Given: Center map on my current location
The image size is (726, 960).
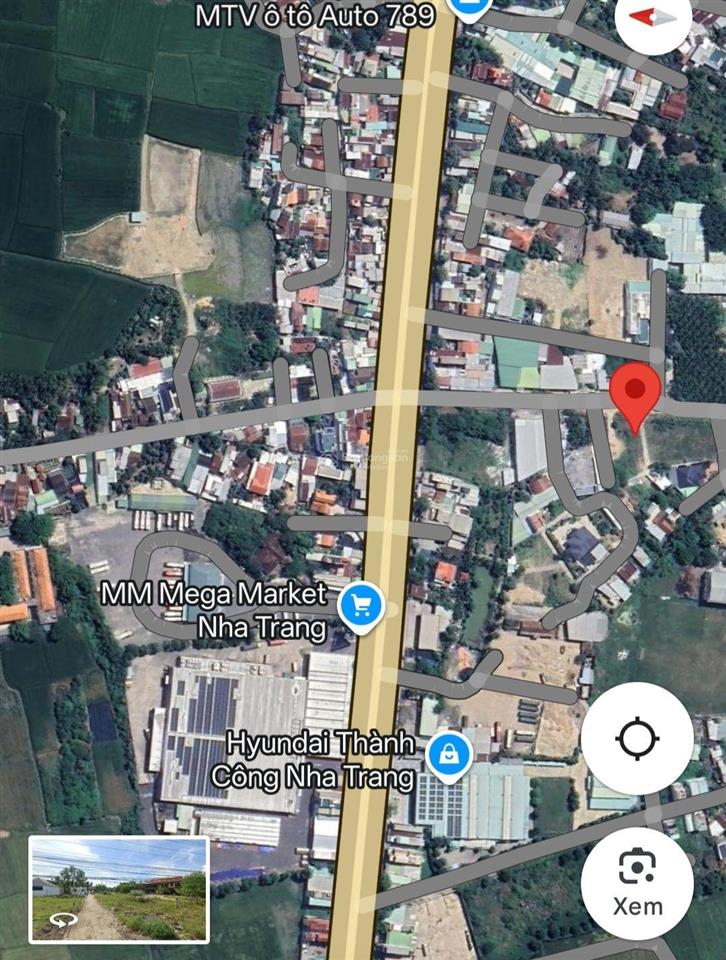Looking at the screenshot, I should [x=637, y=740].
